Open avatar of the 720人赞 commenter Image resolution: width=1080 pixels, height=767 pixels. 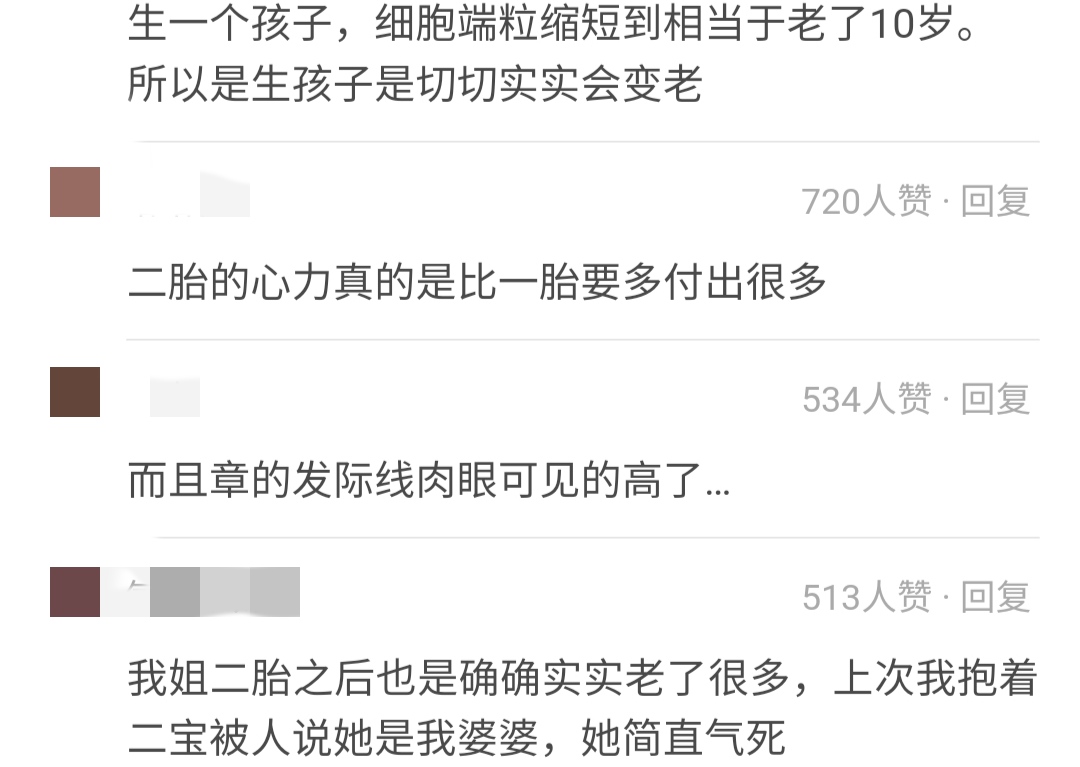(x=75, y=192)
